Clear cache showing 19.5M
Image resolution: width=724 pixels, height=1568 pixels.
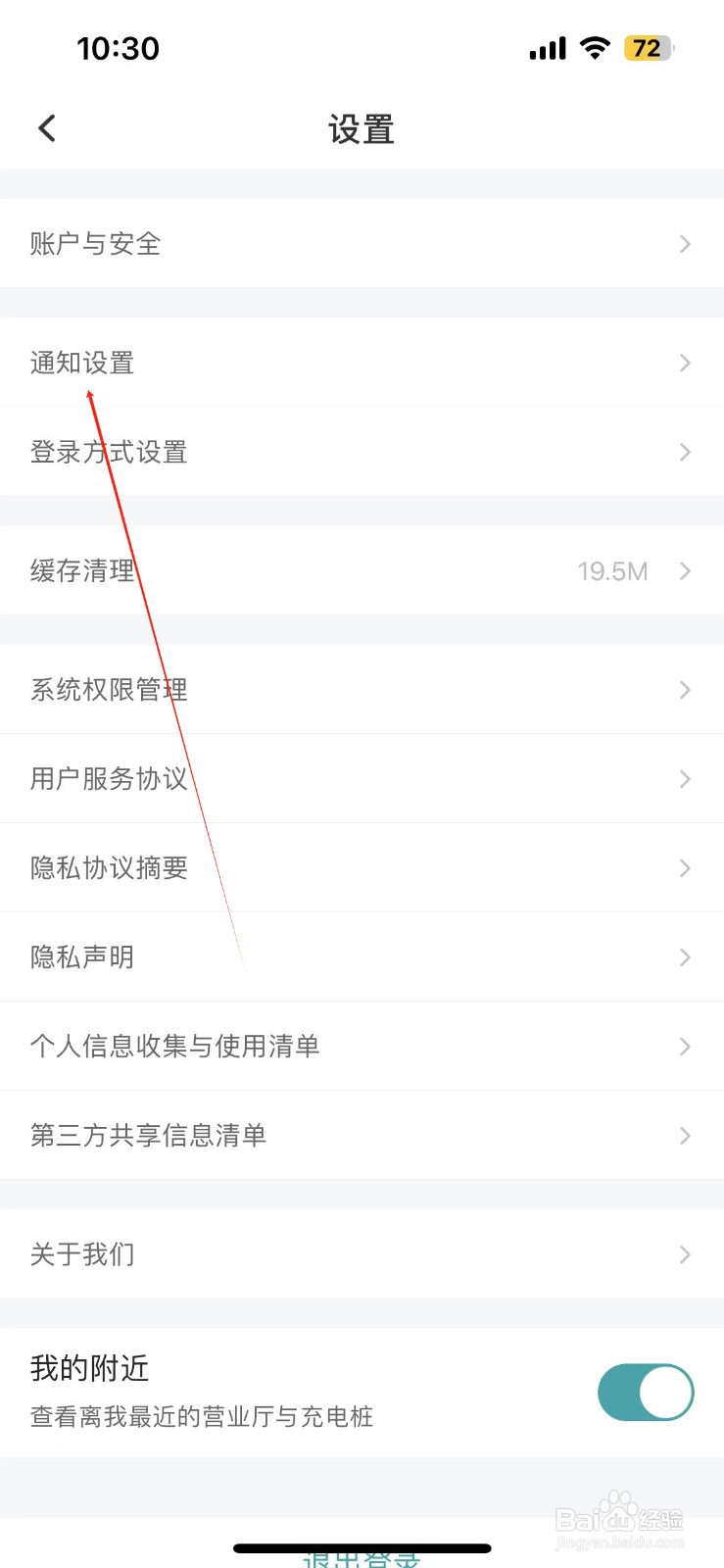click(362, 570)
